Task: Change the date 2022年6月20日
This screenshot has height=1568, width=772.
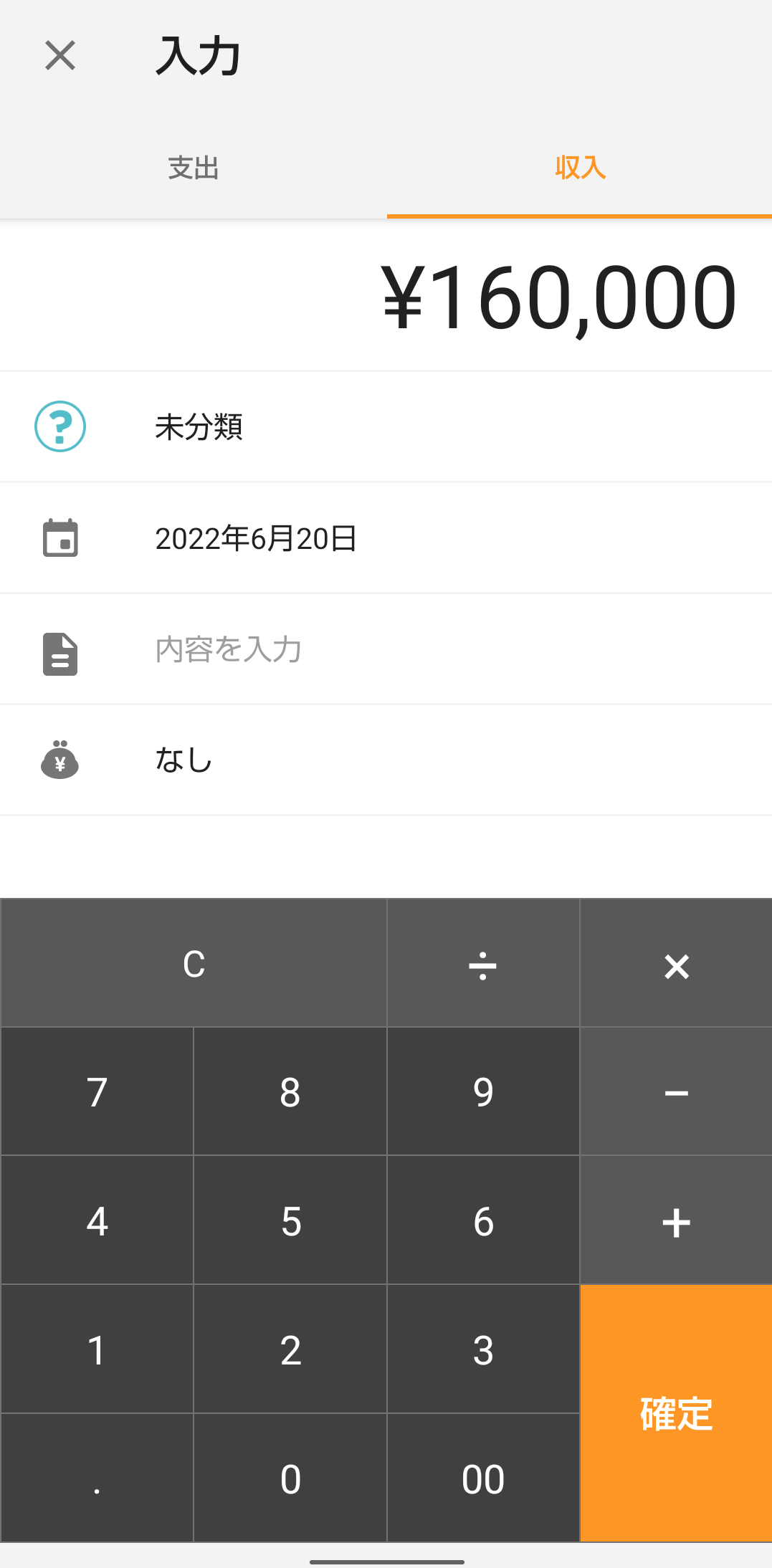Action: coord(386,538)
